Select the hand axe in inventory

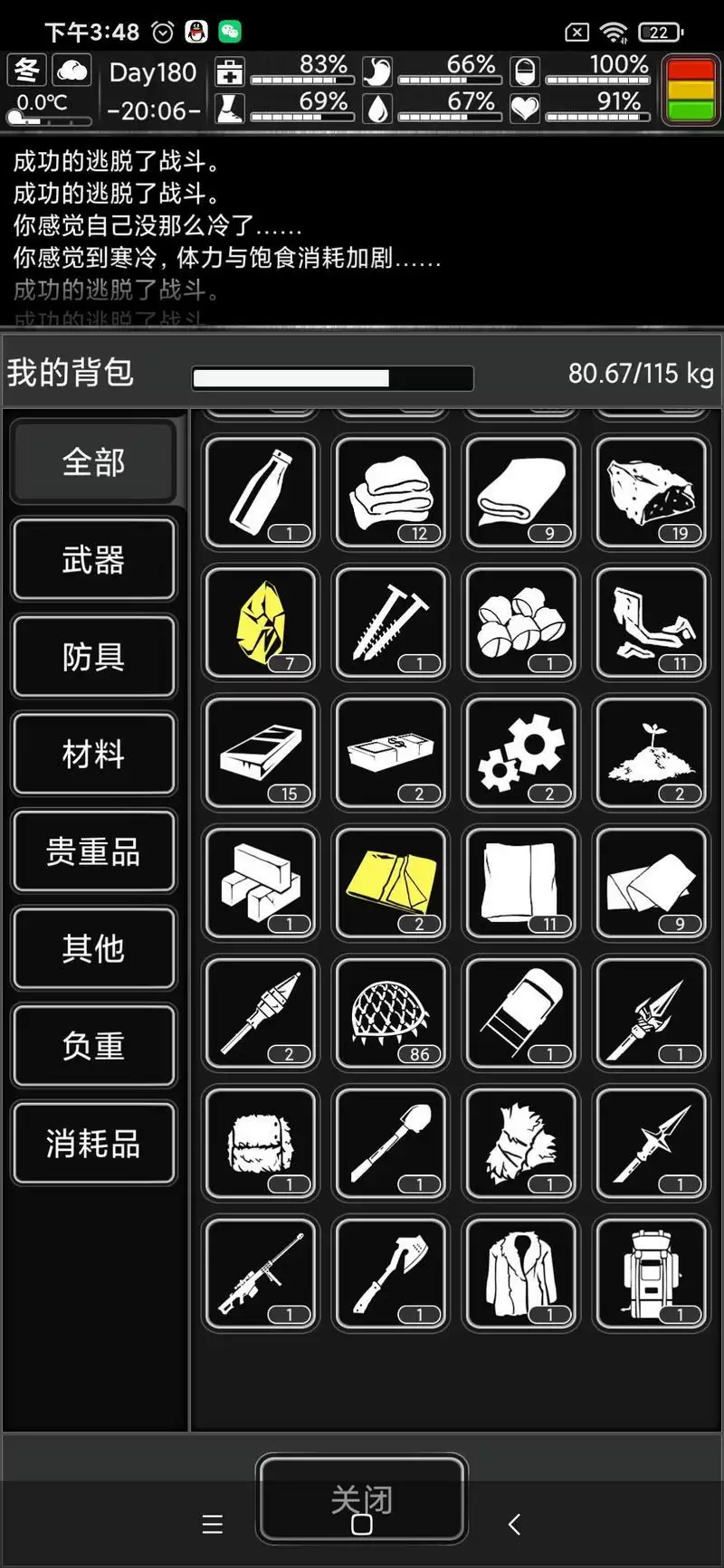pos(390,1274)
